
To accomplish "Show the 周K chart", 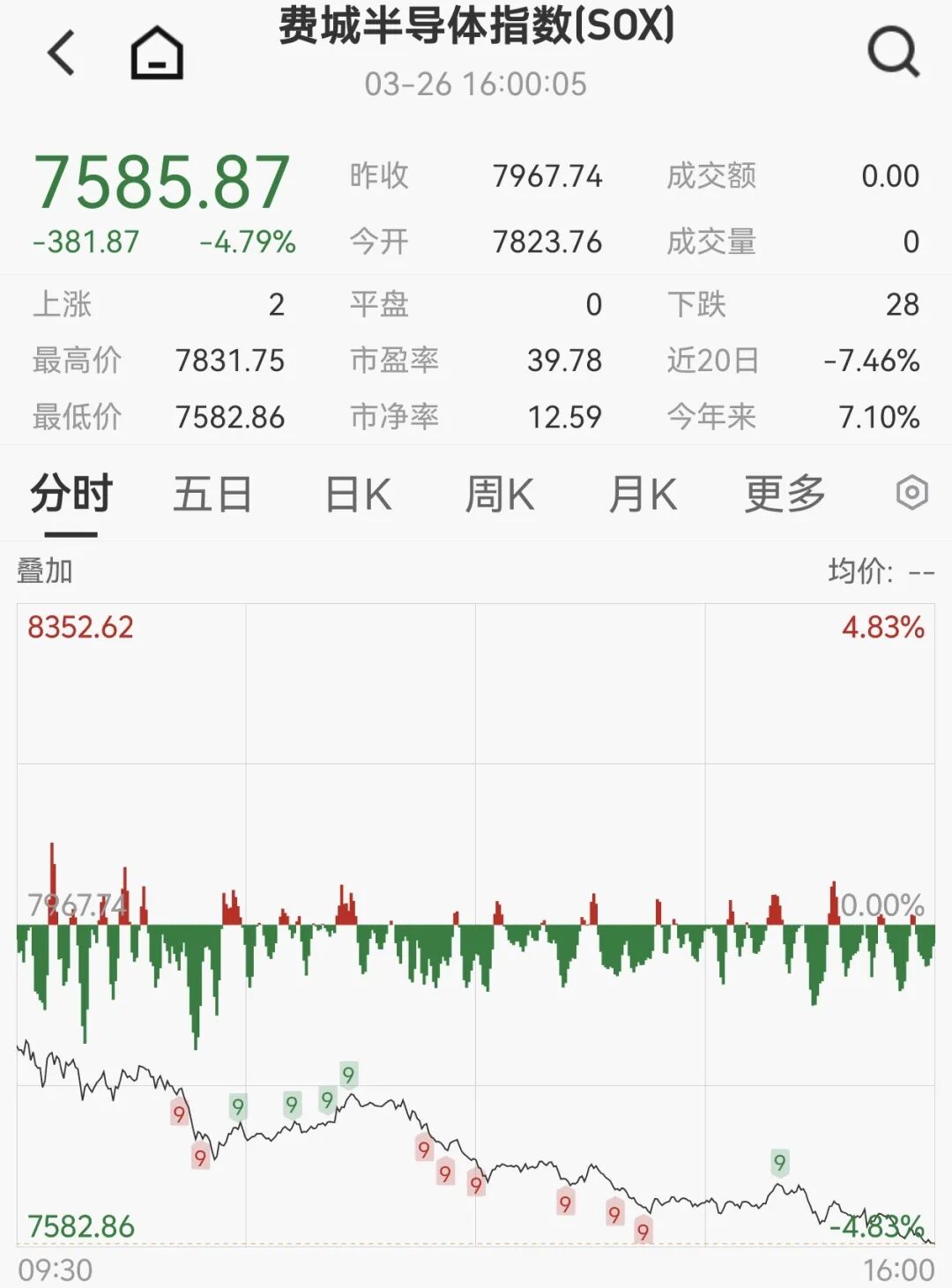I will pos(500,494).
